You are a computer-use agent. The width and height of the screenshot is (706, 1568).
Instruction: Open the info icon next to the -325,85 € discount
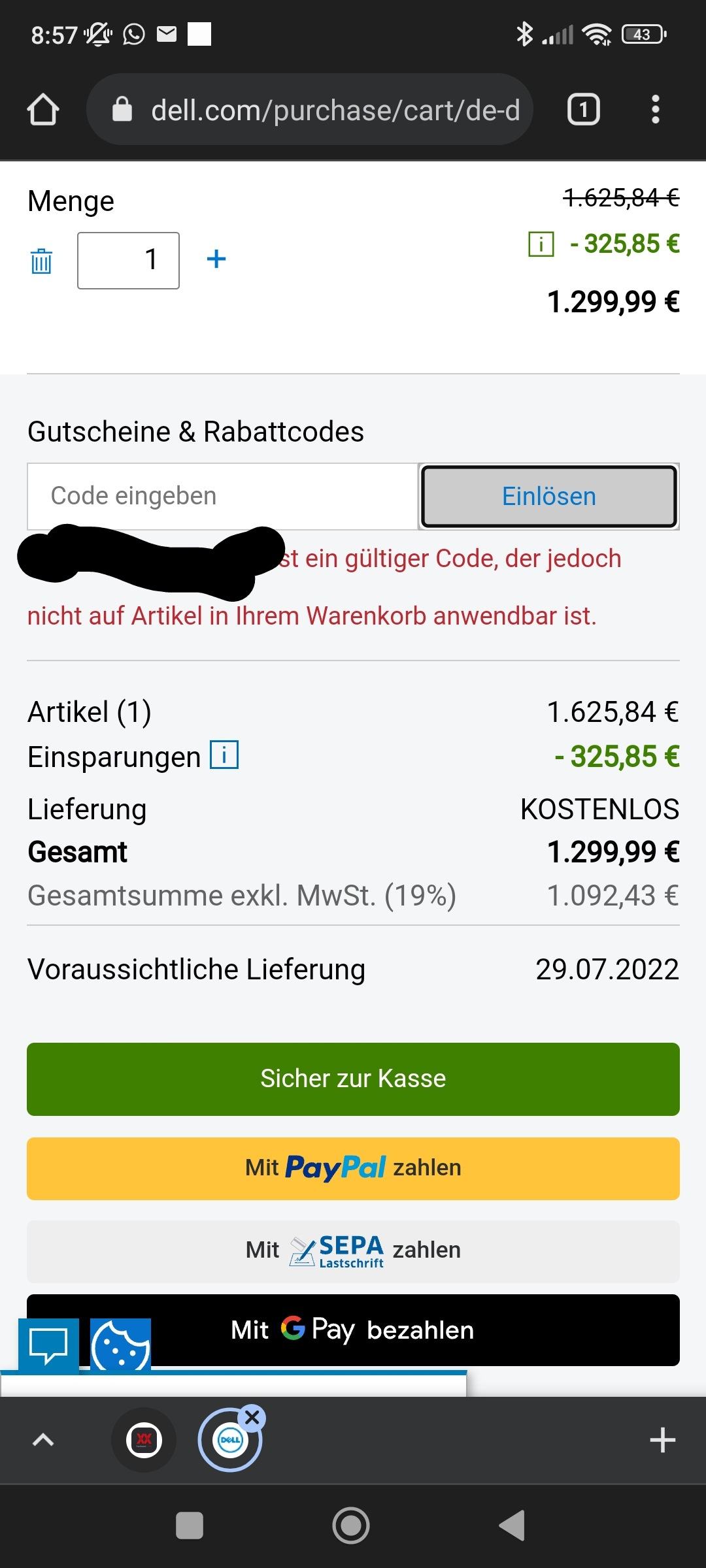tap(541, 245)
